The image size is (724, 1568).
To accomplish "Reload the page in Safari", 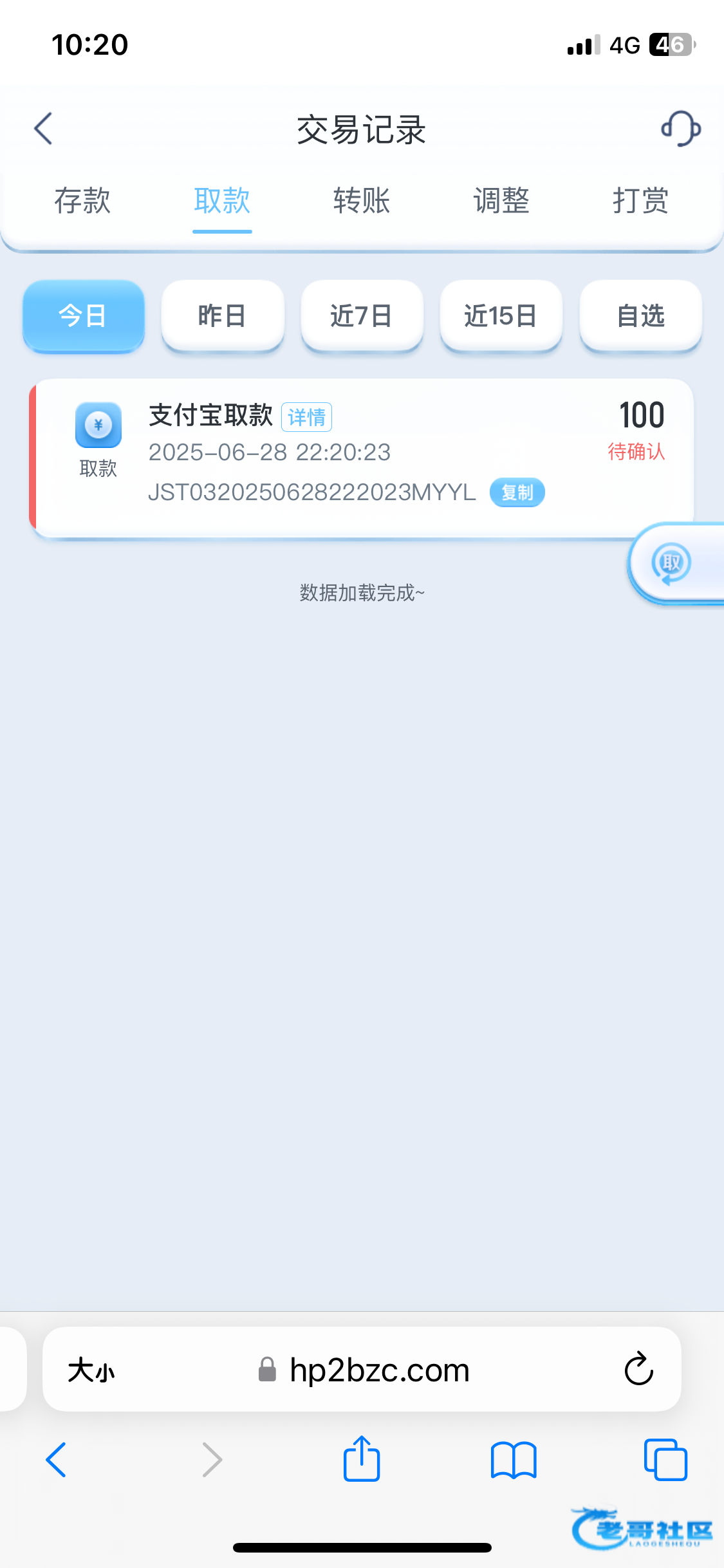I will click(x=638, y=1369).
